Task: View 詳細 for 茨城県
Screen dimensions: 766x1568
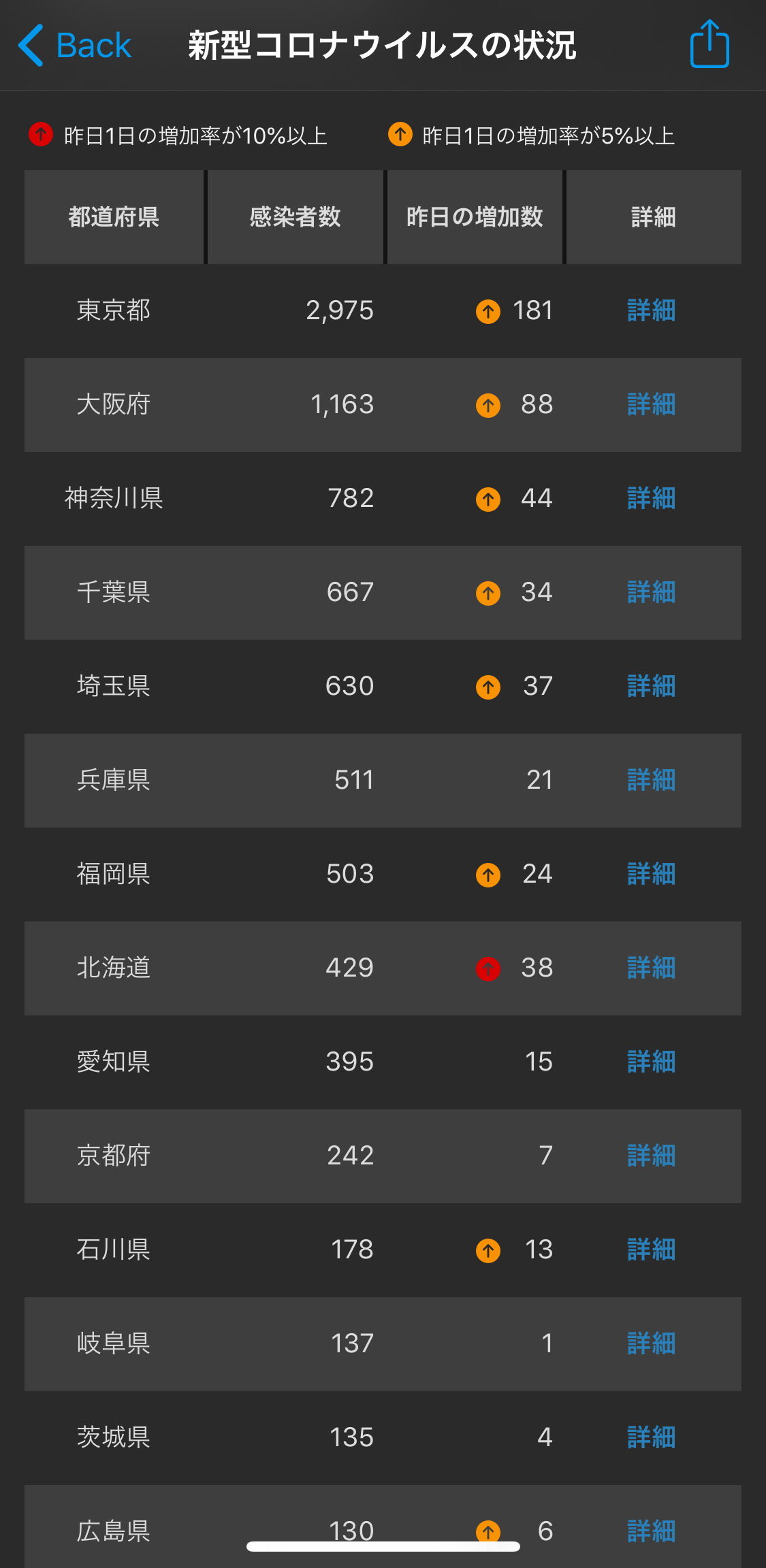Action: (x=652, y=1438)
